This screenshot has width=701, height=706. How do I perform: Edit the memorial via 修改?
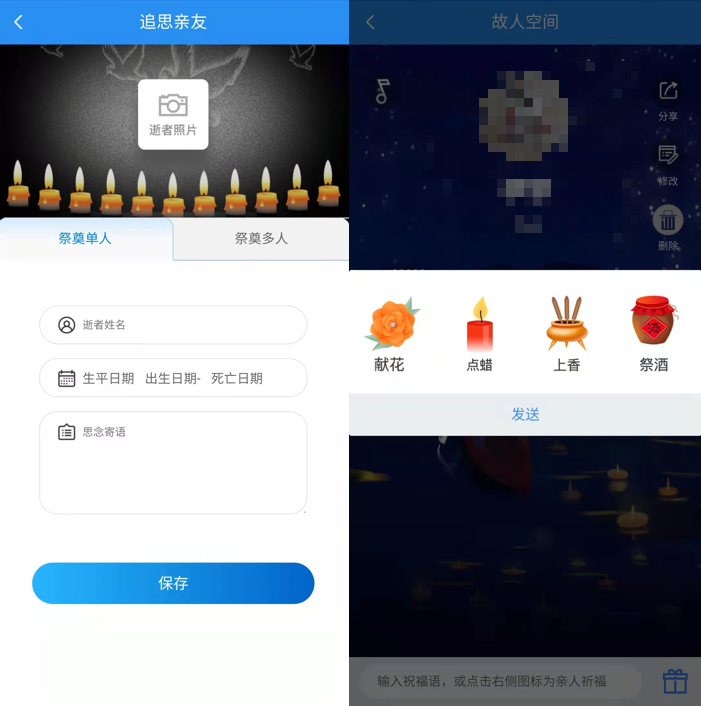pyautogui.click(x=668, y=163)
